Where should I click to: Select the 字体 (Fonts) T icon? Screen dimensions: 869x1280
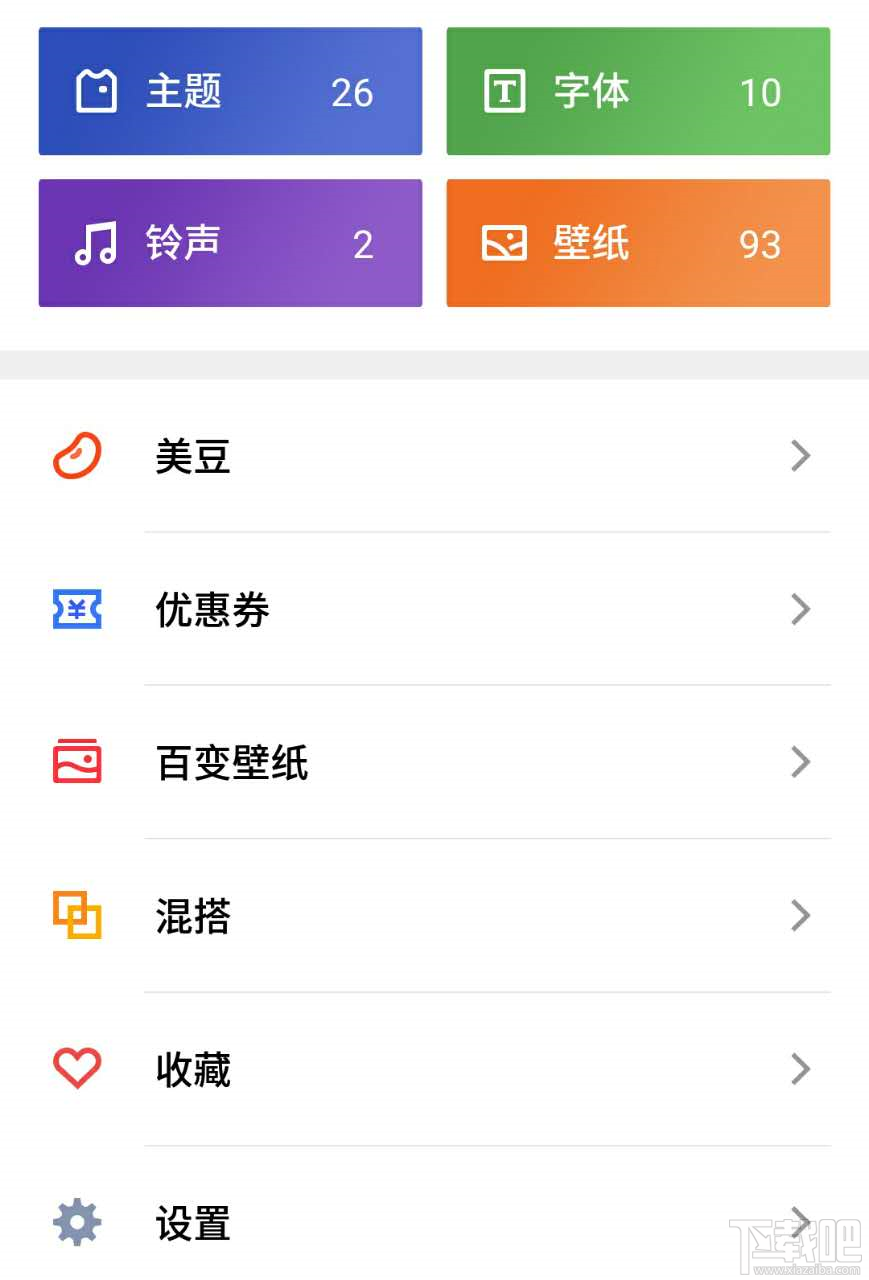click(x=504, y=90)
